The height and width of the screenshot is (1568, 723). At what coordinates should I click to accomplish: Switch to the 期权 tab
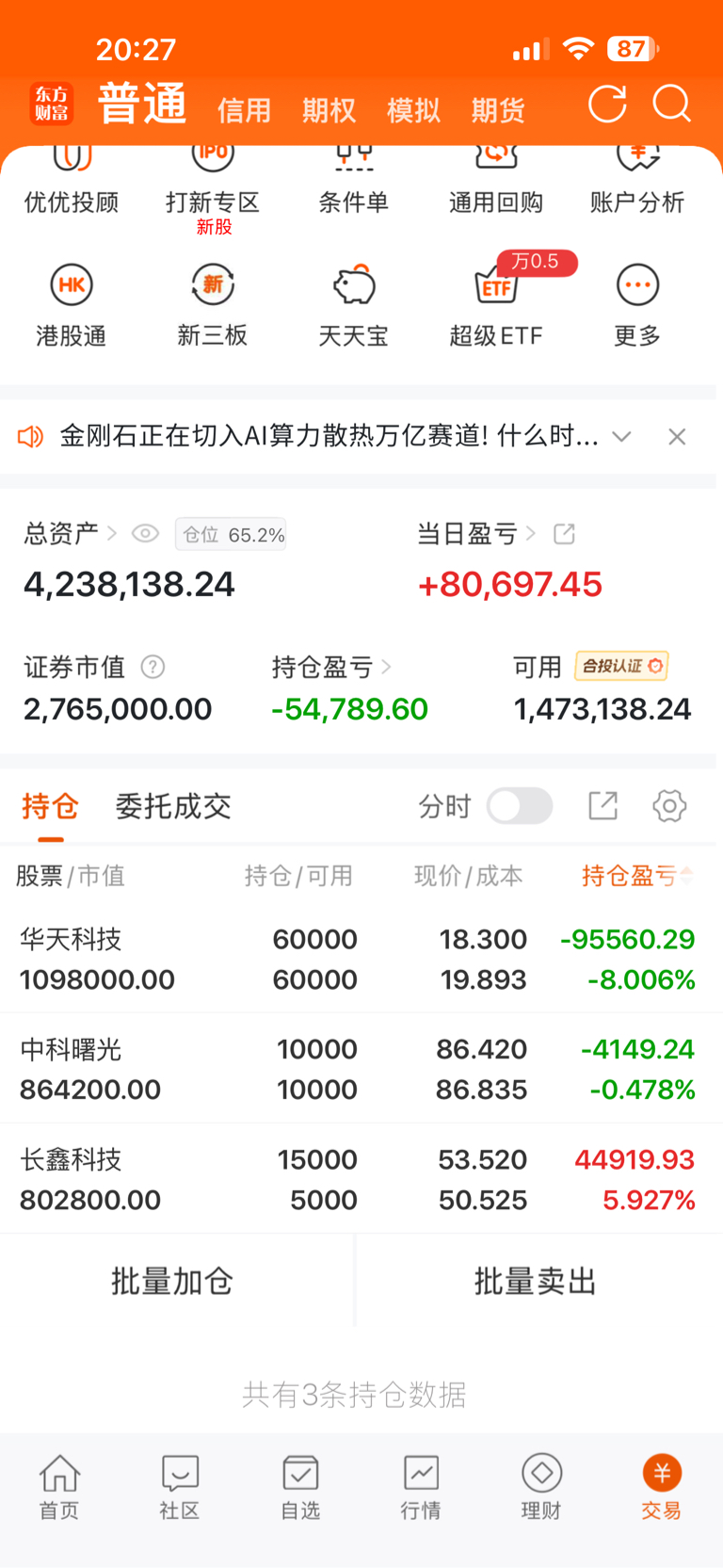point(329,111)
